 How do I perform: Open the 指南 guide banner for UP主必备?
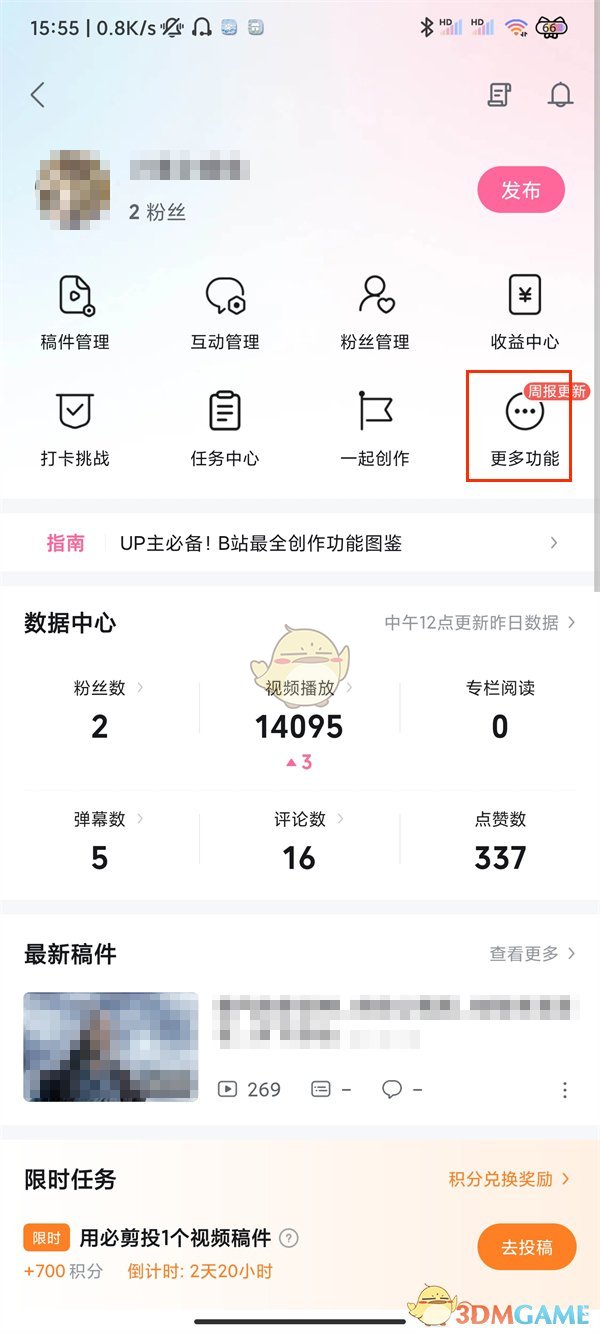click(300, 543)
